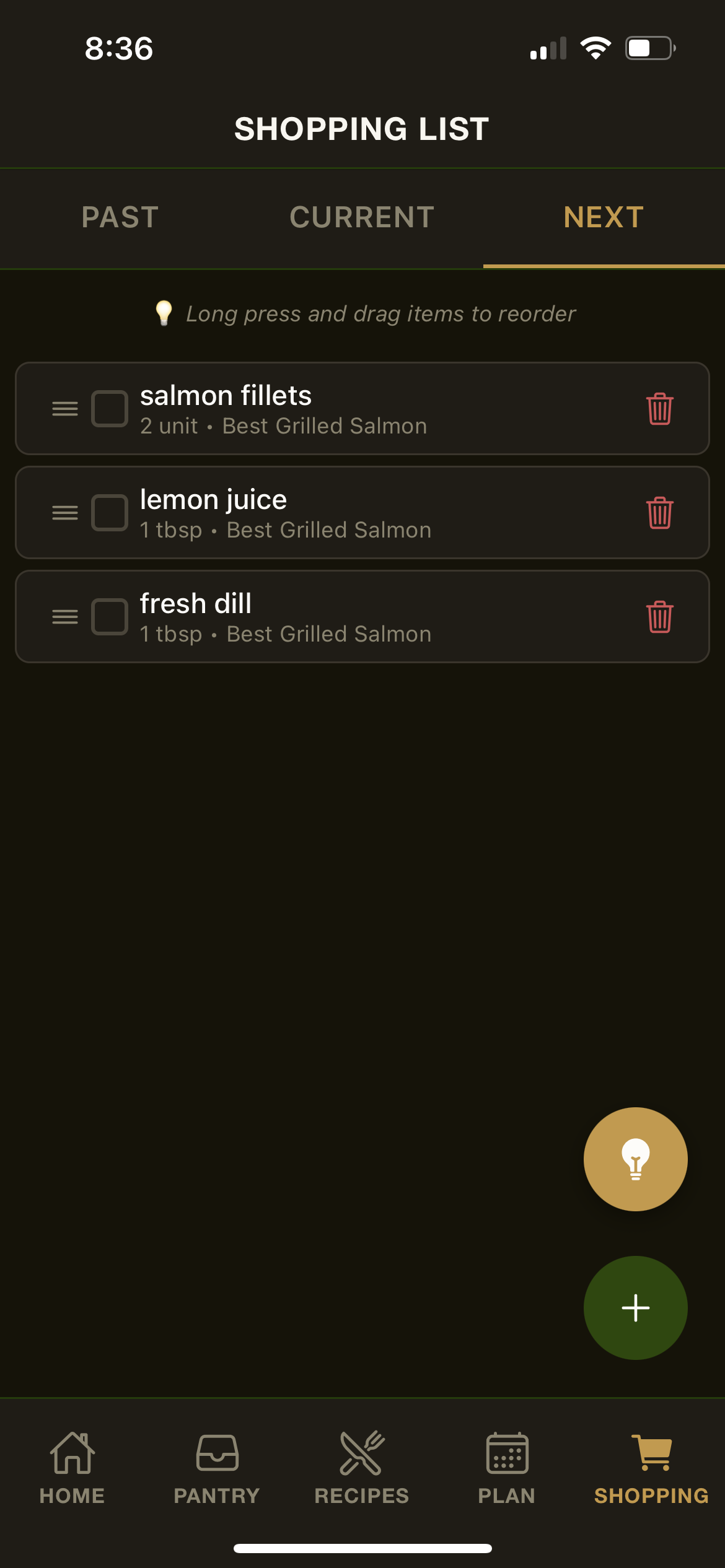Tap the Shopping tab
This screenshot has height=1568, width=725.
(x=651, y=1468)
